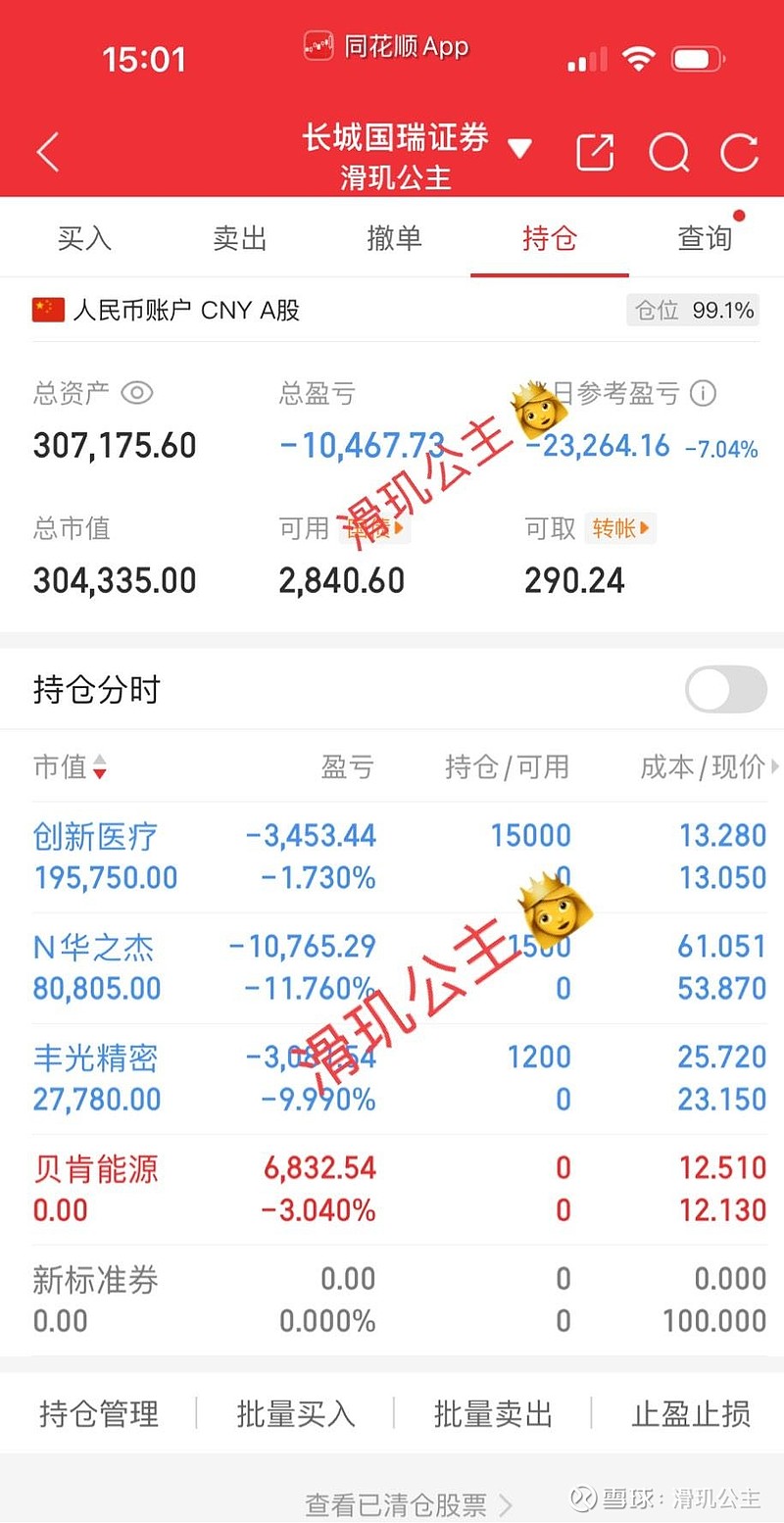
Task: Open the 查询 tab
Action: pyautogui.click(x=705, y=238)
